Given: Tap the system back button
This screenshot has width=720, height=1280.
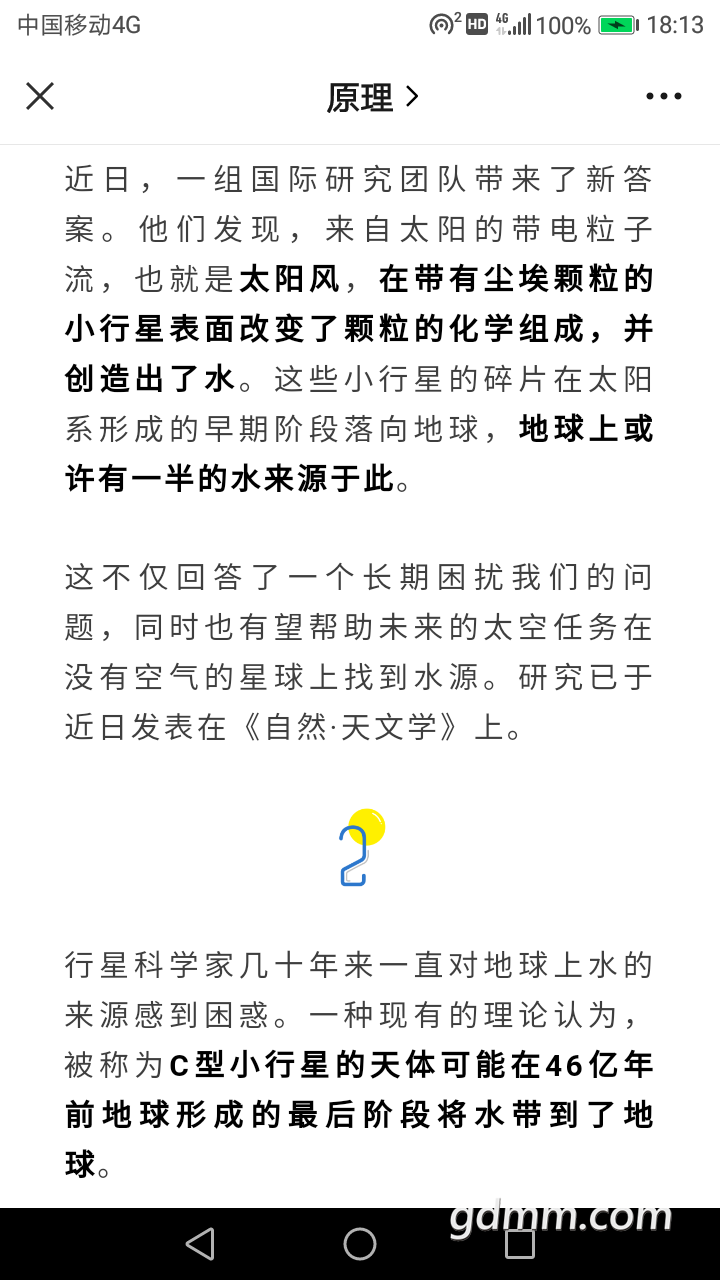Looking at the screenshot, I should pos(200,1243).
